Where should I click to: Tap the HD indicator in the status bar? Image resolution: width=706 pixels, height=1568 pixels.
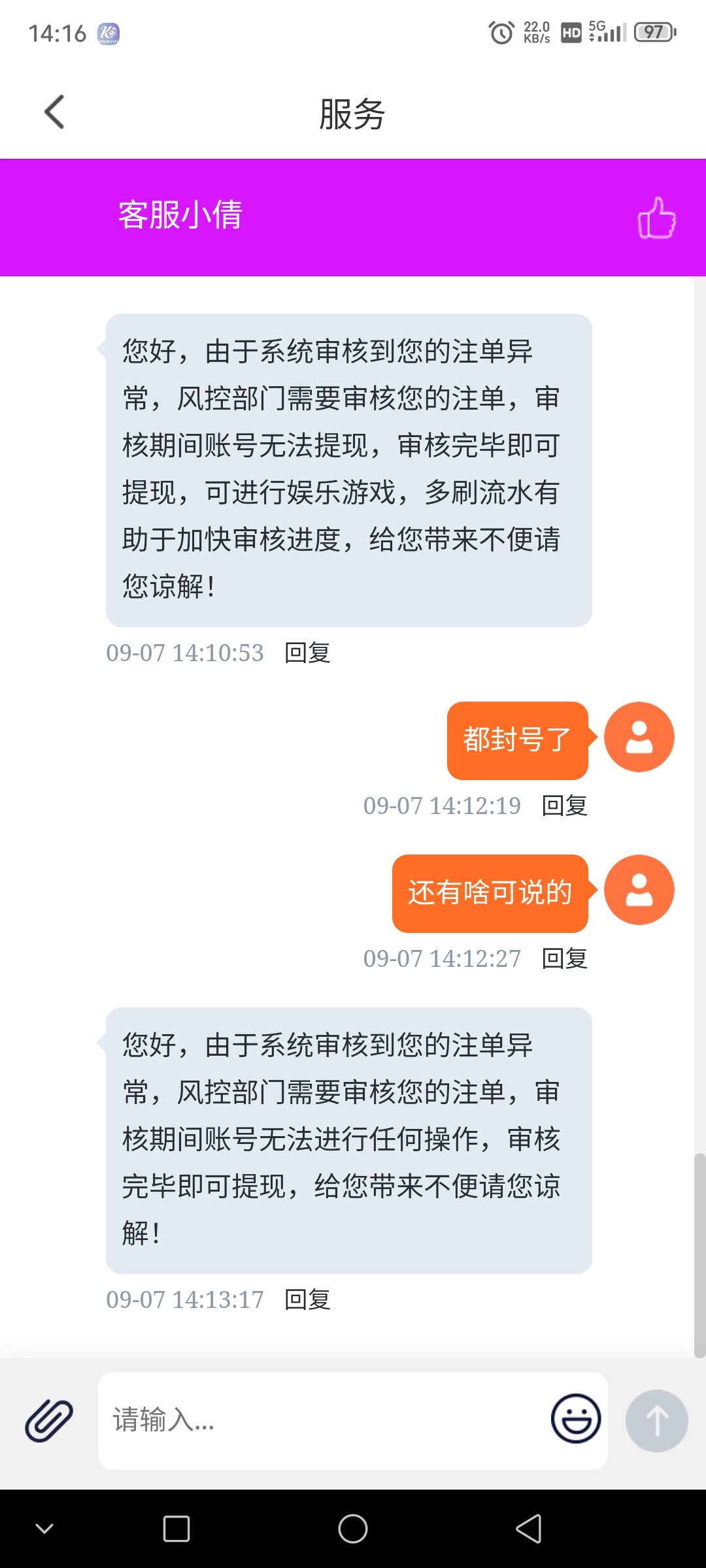point(570,31)
